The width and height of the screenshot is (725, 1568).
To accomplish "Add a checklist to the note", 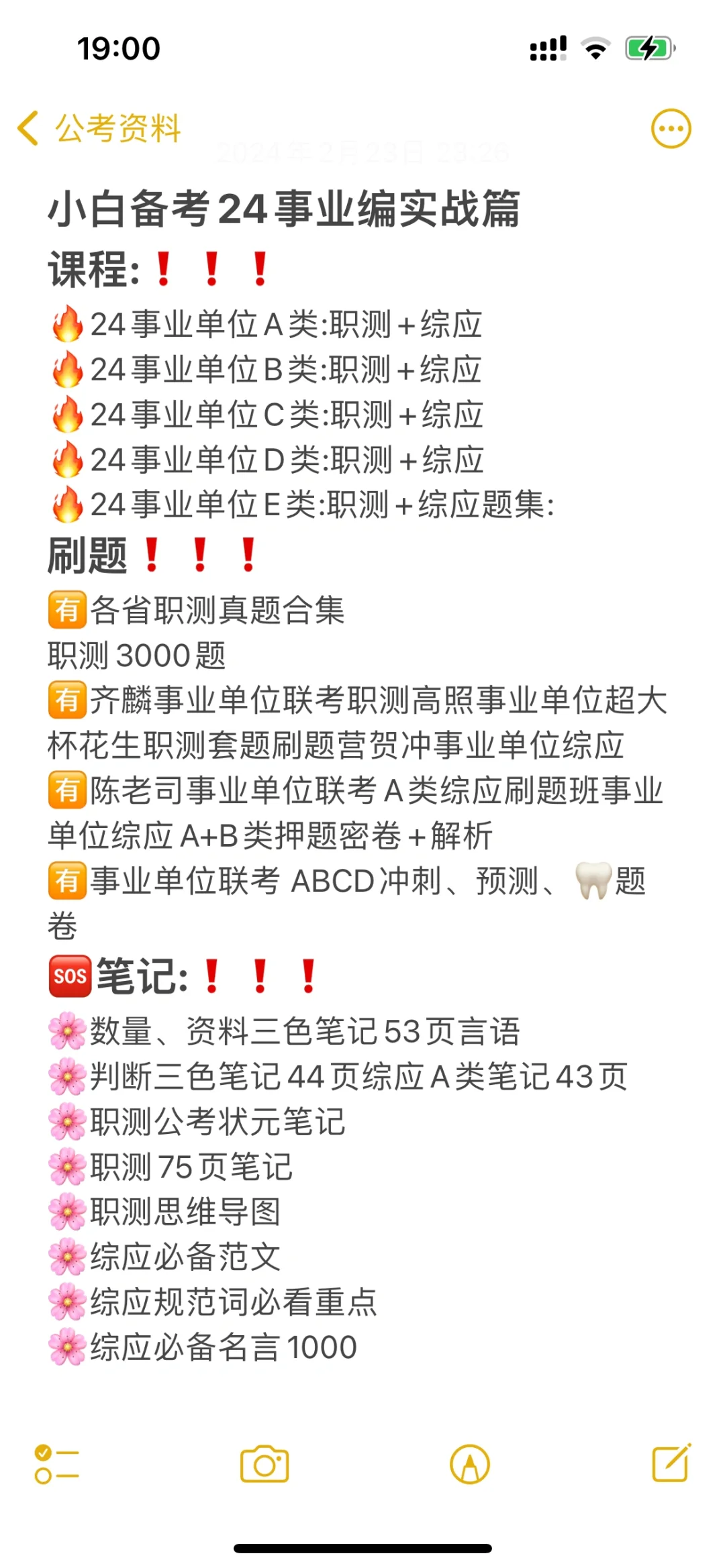I will click(56, 1463).
